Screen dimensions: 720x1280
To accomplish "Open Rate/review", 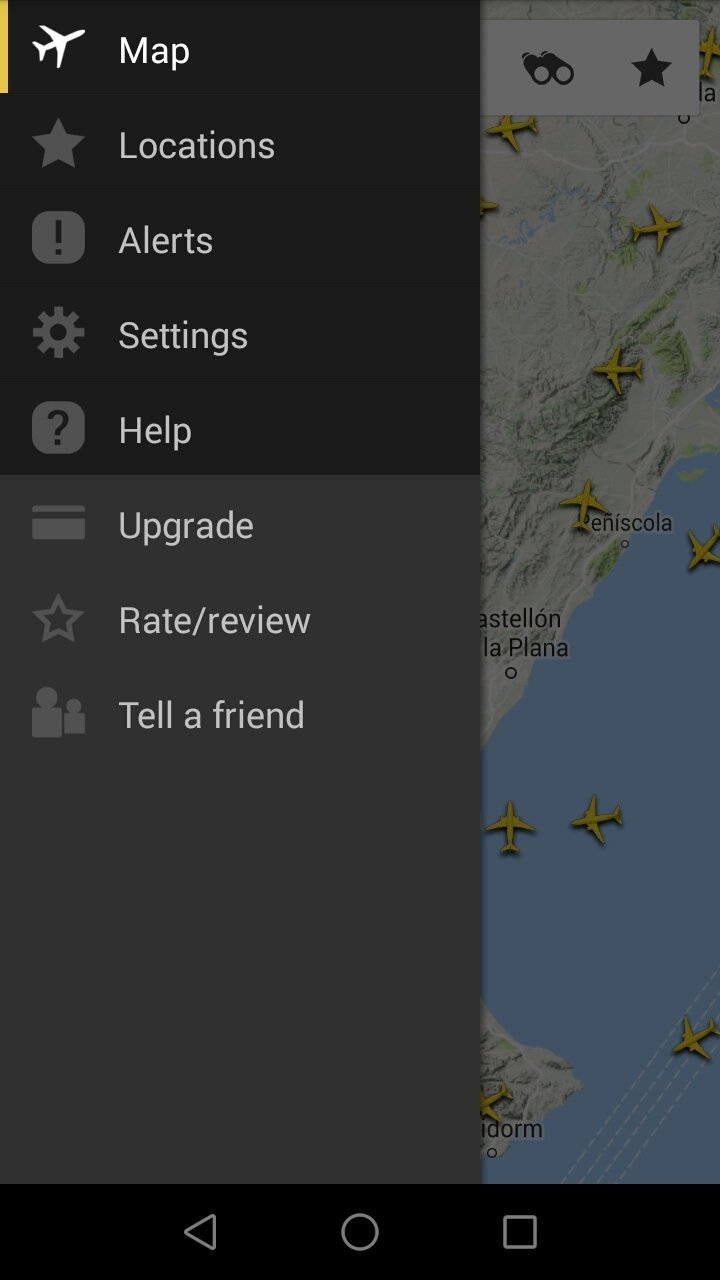I will click(x=240, y=618).
